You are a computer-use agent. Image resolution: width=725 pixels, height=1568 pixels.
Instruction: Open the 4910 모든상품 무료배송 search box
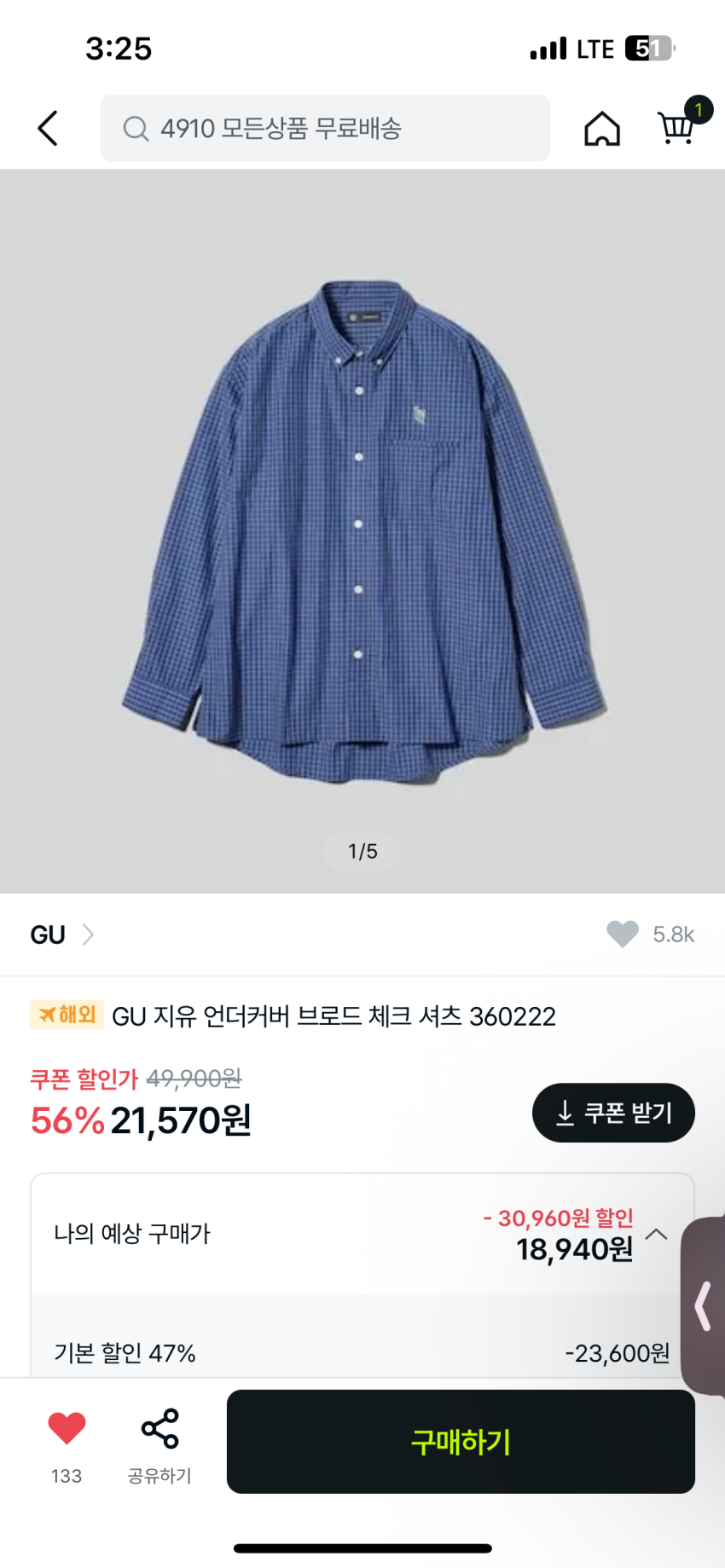coord(325,129)
